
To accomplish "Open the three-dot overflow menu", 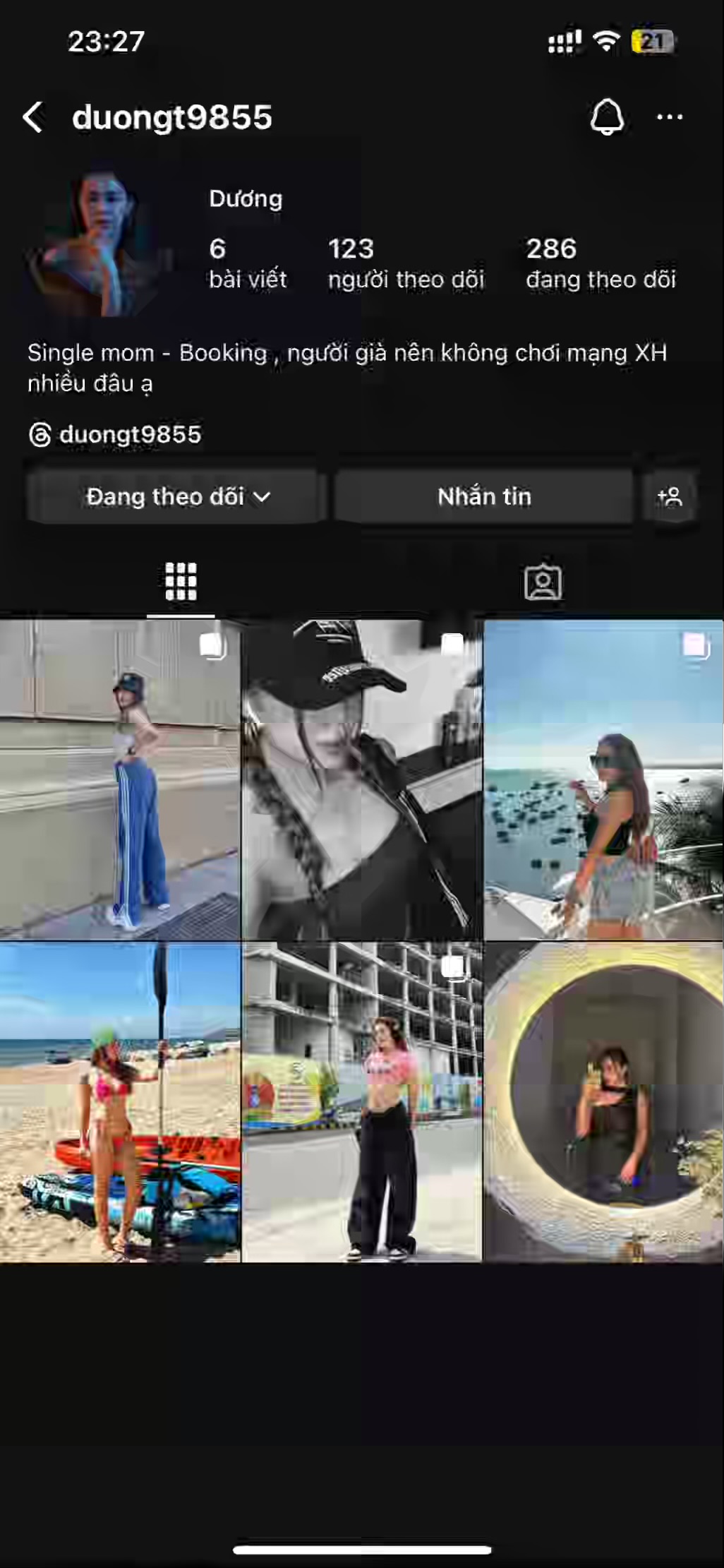I will (x=669, y=117).
